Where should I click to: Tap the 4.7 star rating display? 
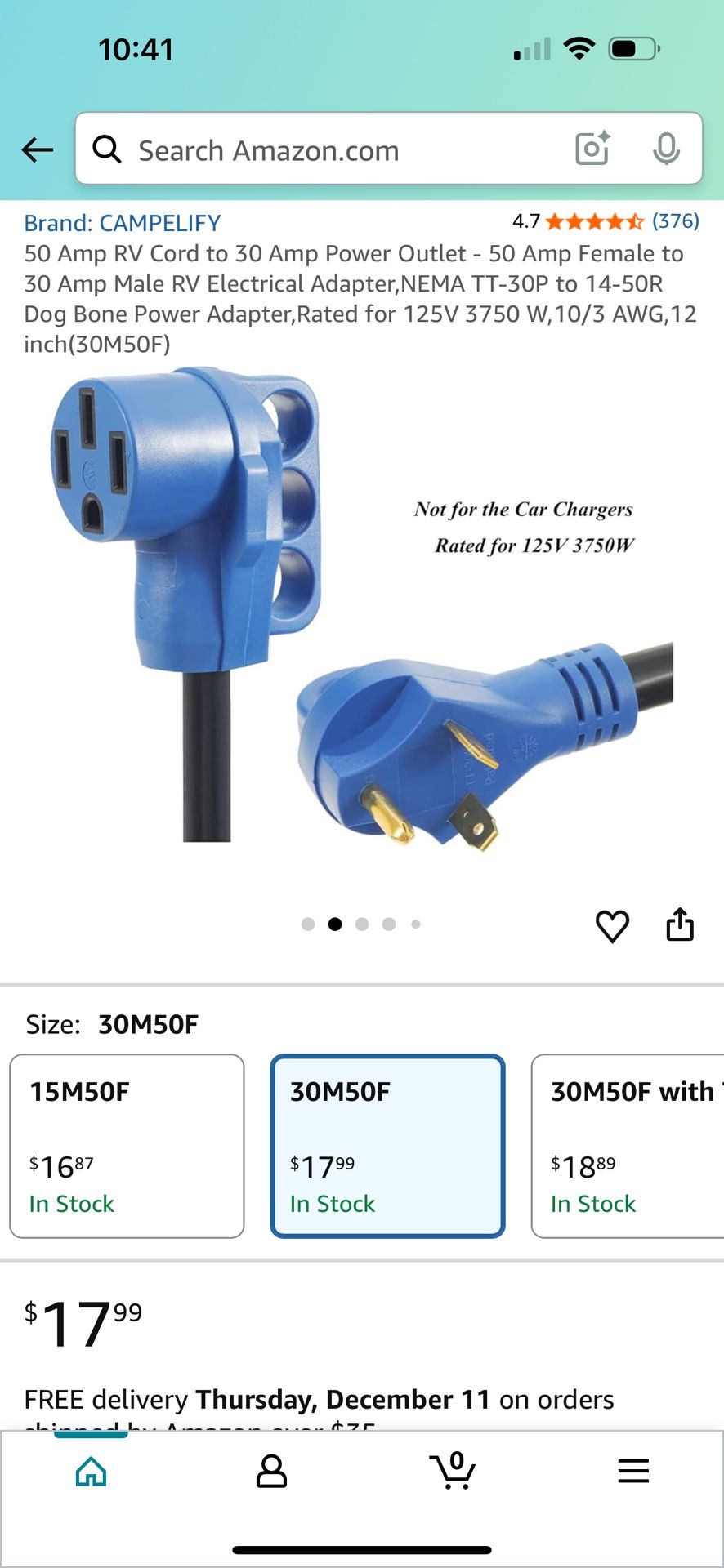point(584,220)
